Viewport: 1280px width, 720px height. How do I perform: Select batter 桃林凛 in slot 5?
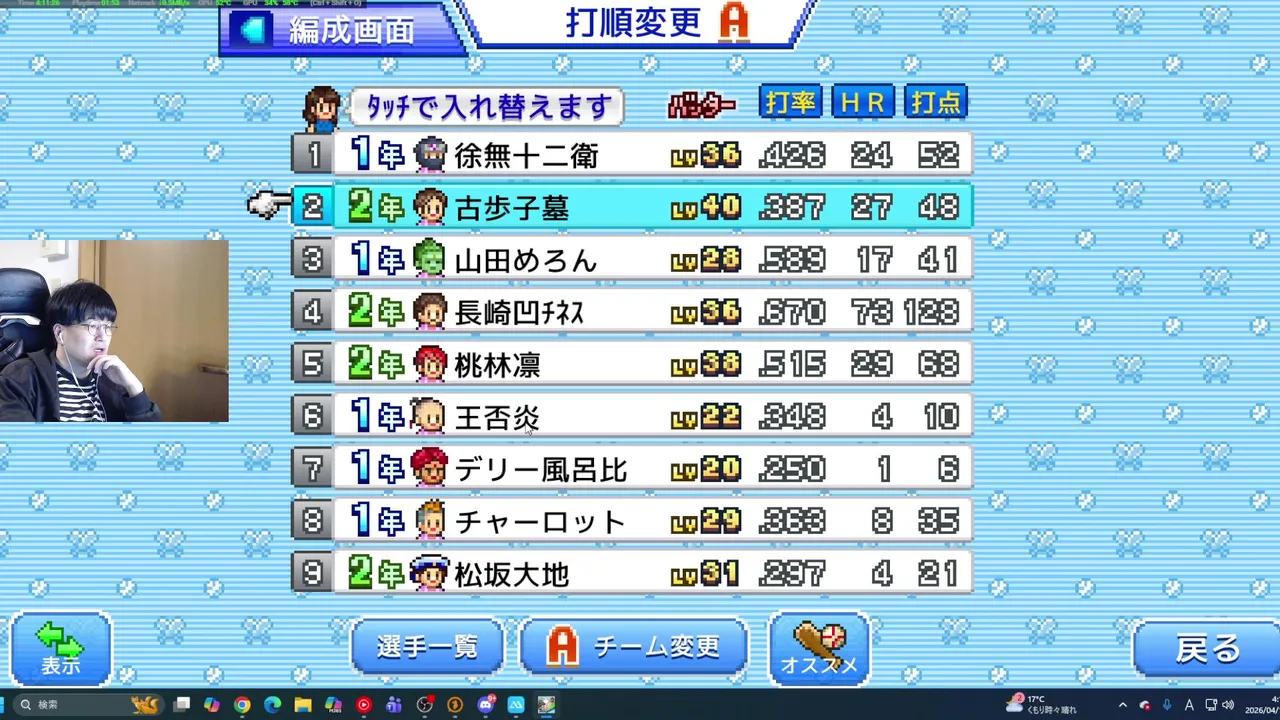pos(632,365)
